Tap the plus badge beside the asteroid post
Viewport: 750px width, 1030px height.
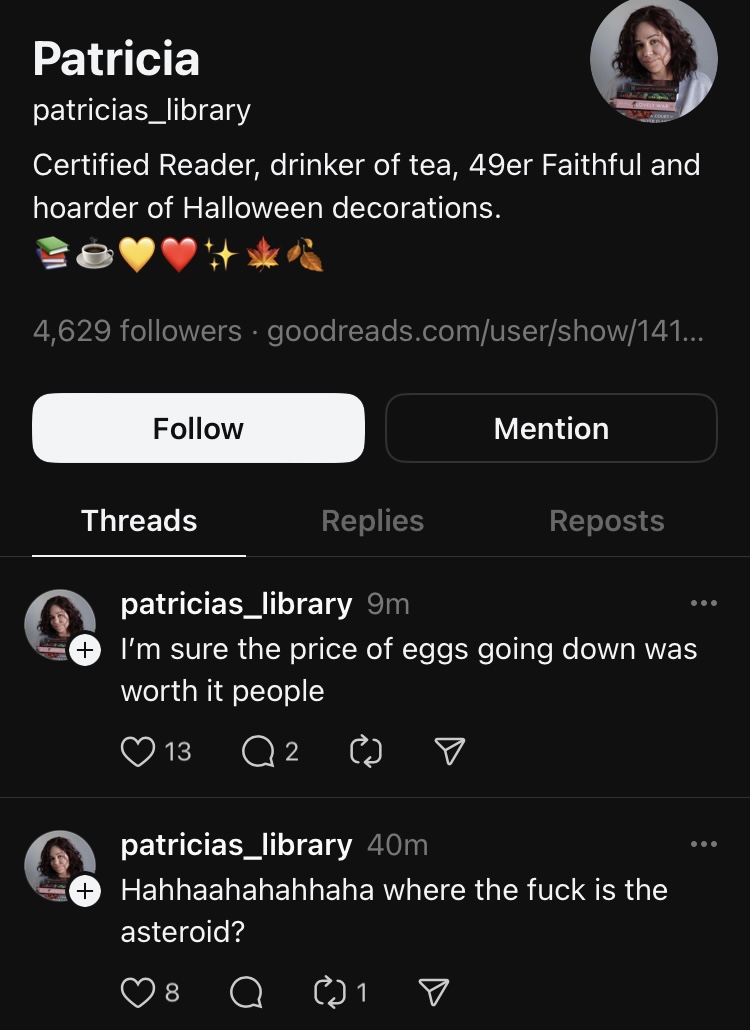point(85,890)
